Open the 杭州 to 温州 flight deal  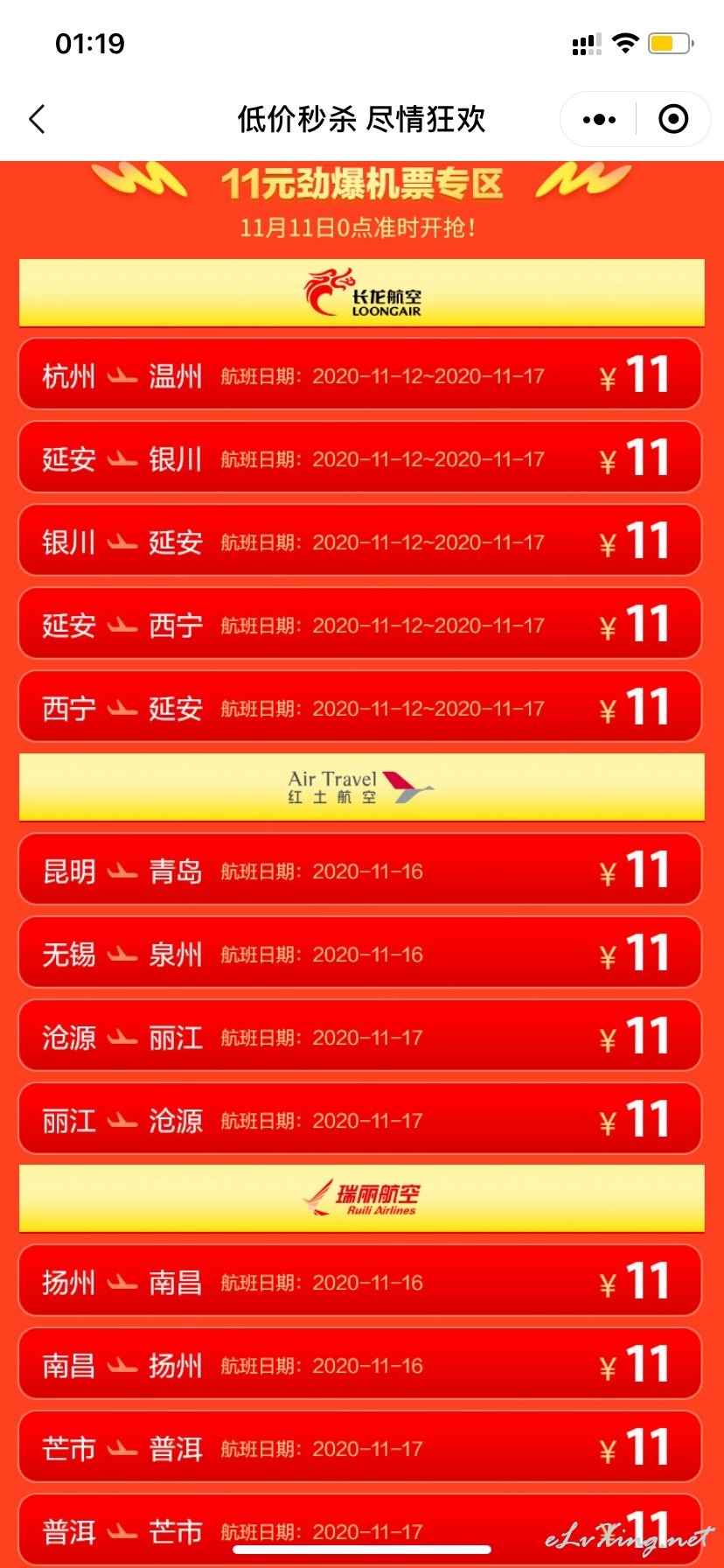360,374
